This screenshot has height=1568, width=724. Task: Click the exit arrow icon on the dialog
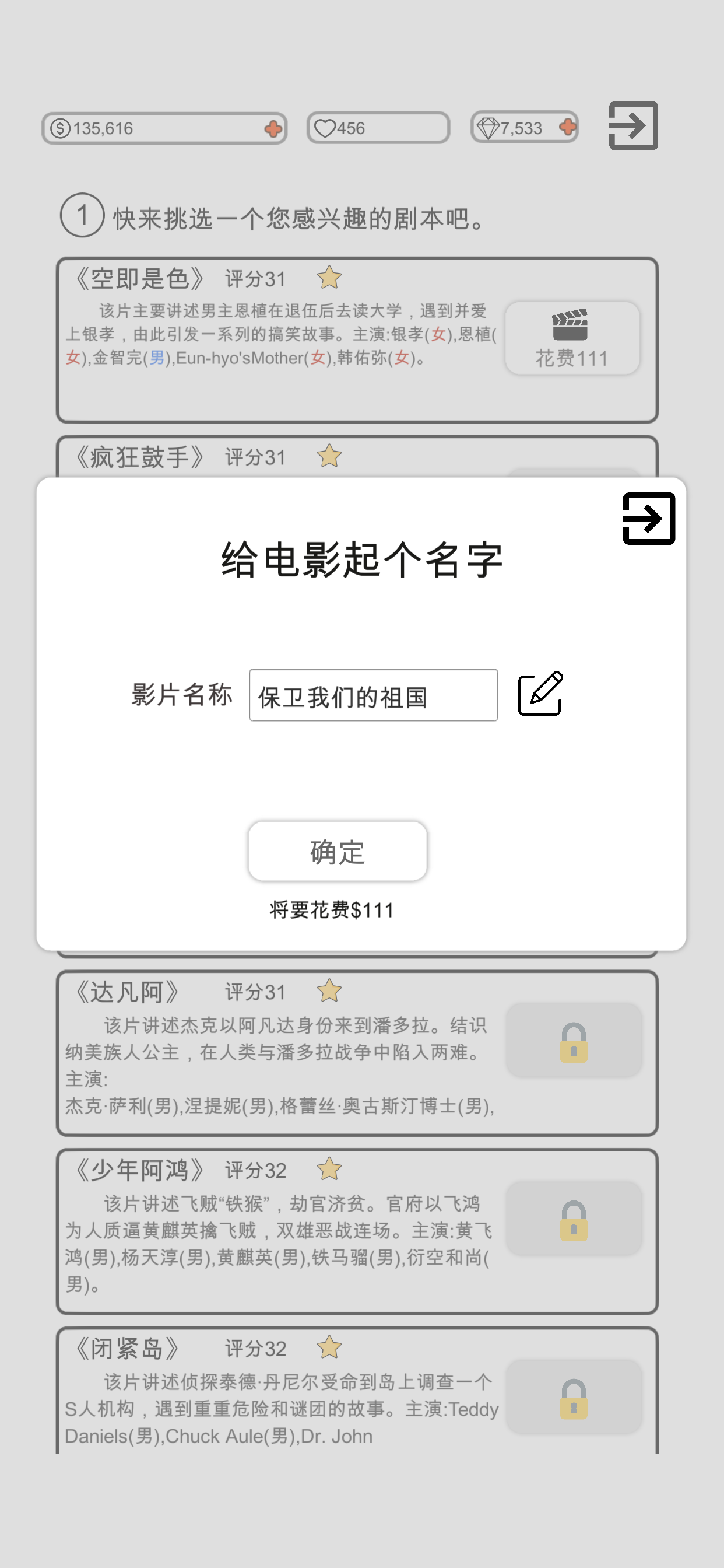[649, 519]
